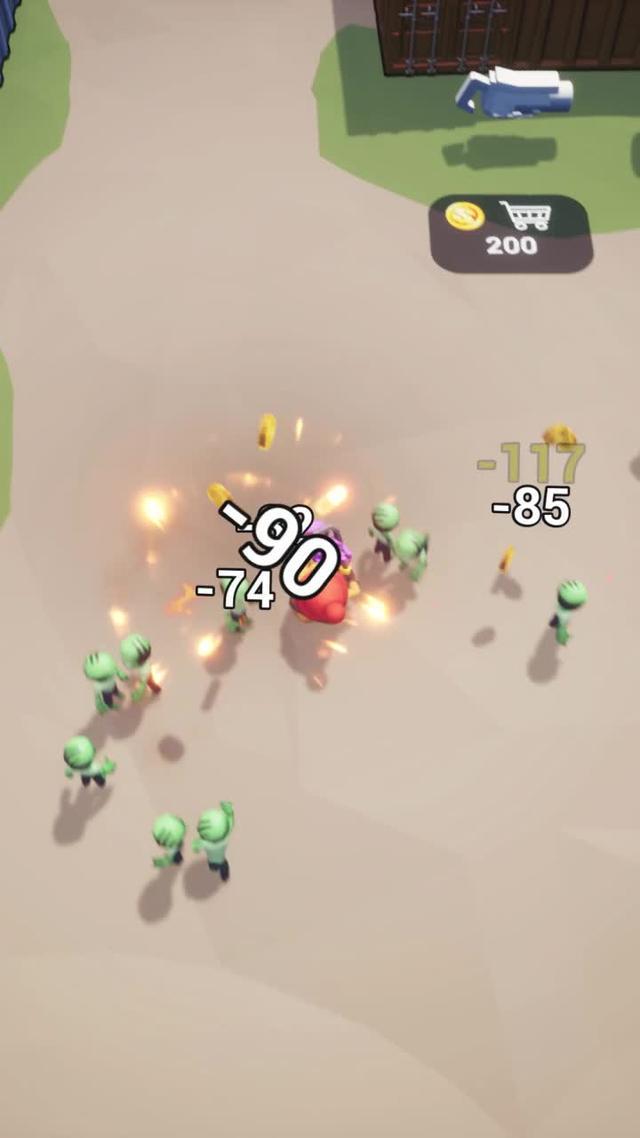
Task: Tap the 200-coin shop cart badge
Action: (511, 232)
